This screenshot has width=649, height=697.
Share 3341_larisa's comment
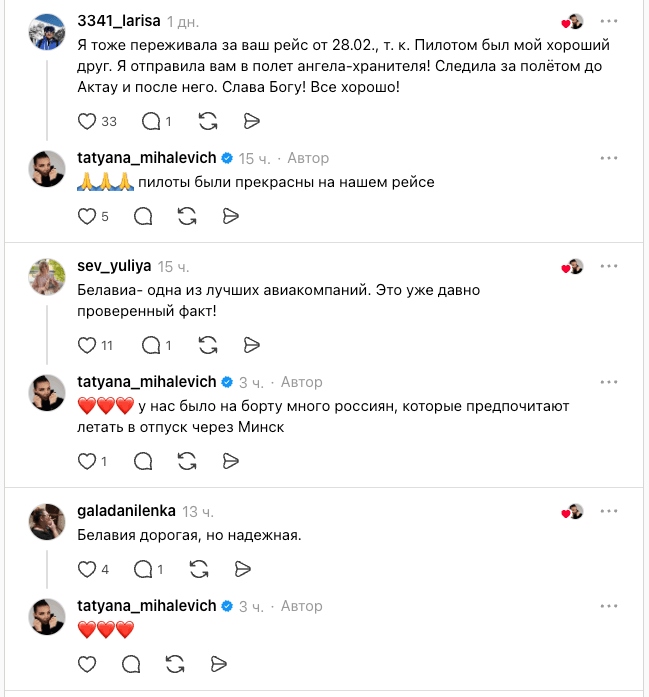pos(252,121)
